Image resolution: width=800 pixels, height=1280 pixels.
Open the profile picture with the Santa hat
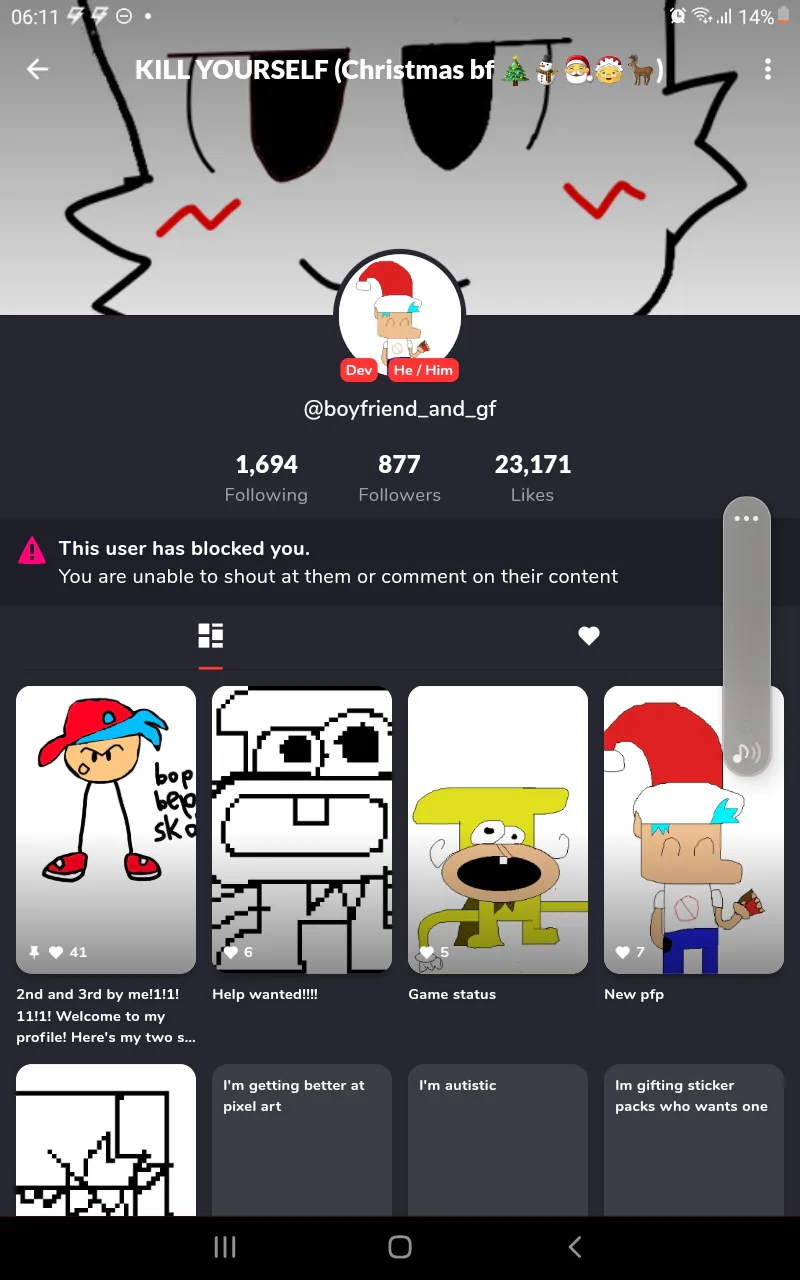click(x=399, y=315)
